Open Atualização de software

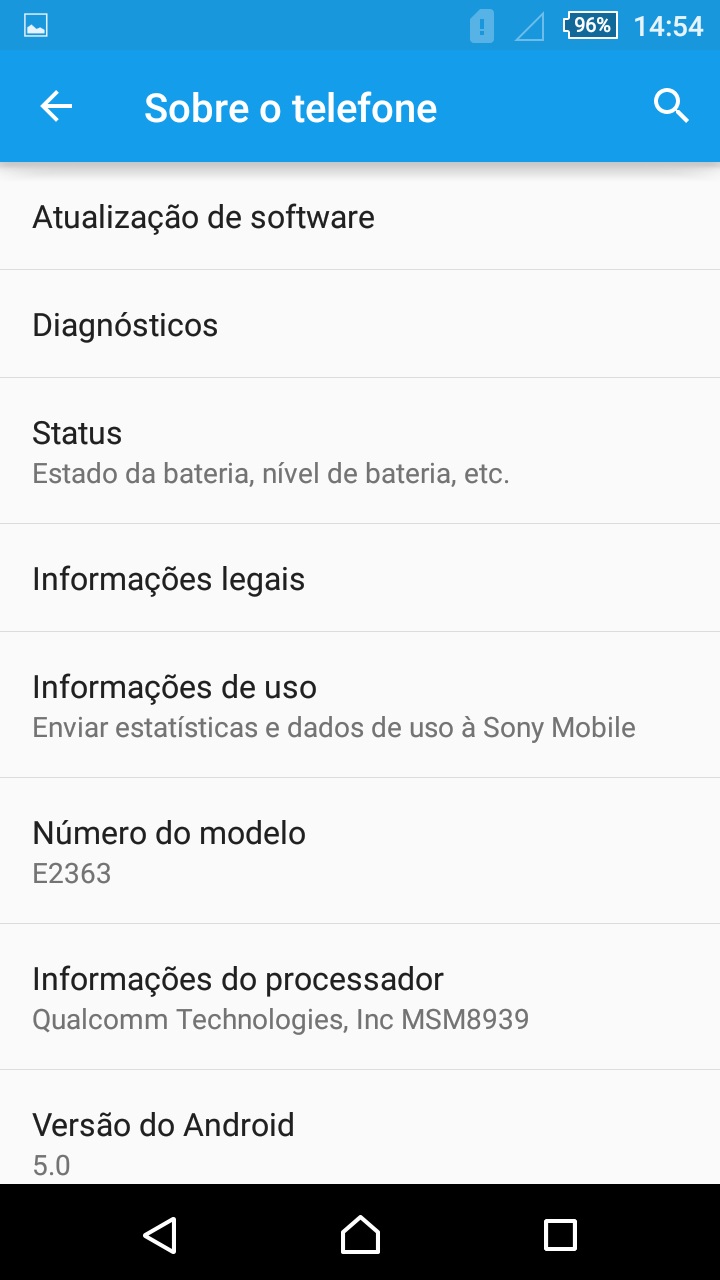click(x=360, y=216)
